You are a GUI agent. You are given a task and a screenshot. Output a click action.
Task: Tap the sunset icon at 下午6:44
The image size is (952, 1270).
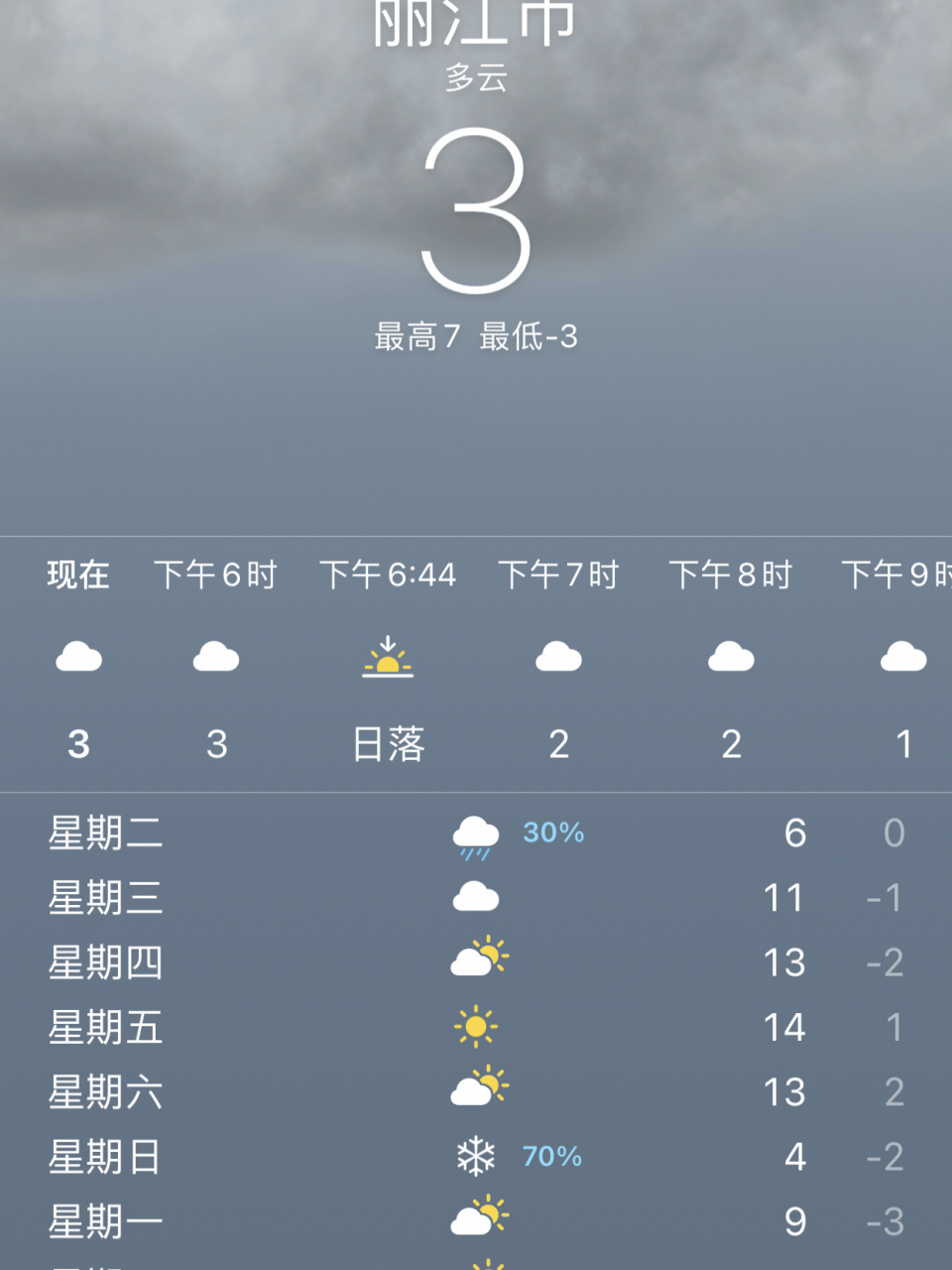(387, 657)
